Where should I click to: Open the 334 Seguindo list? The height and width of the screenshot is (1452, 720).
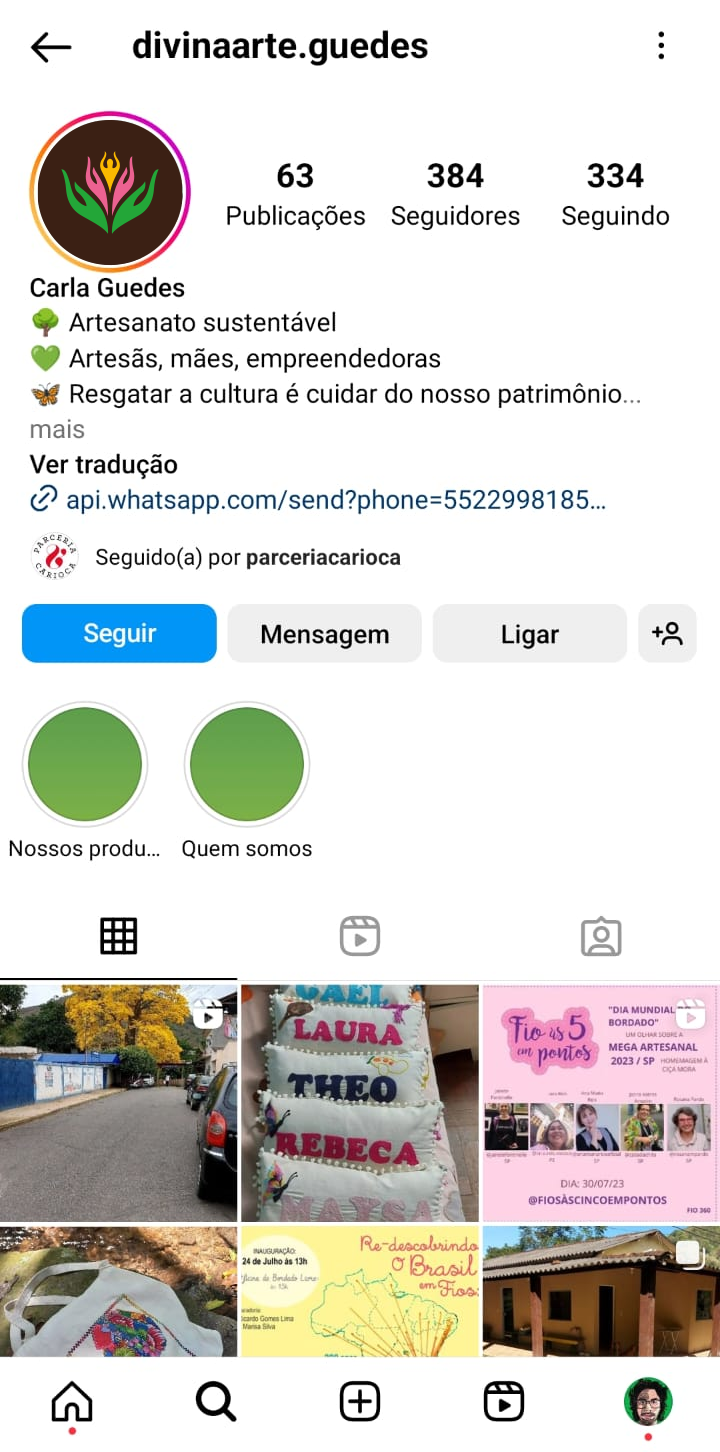[x=615, y=194]
